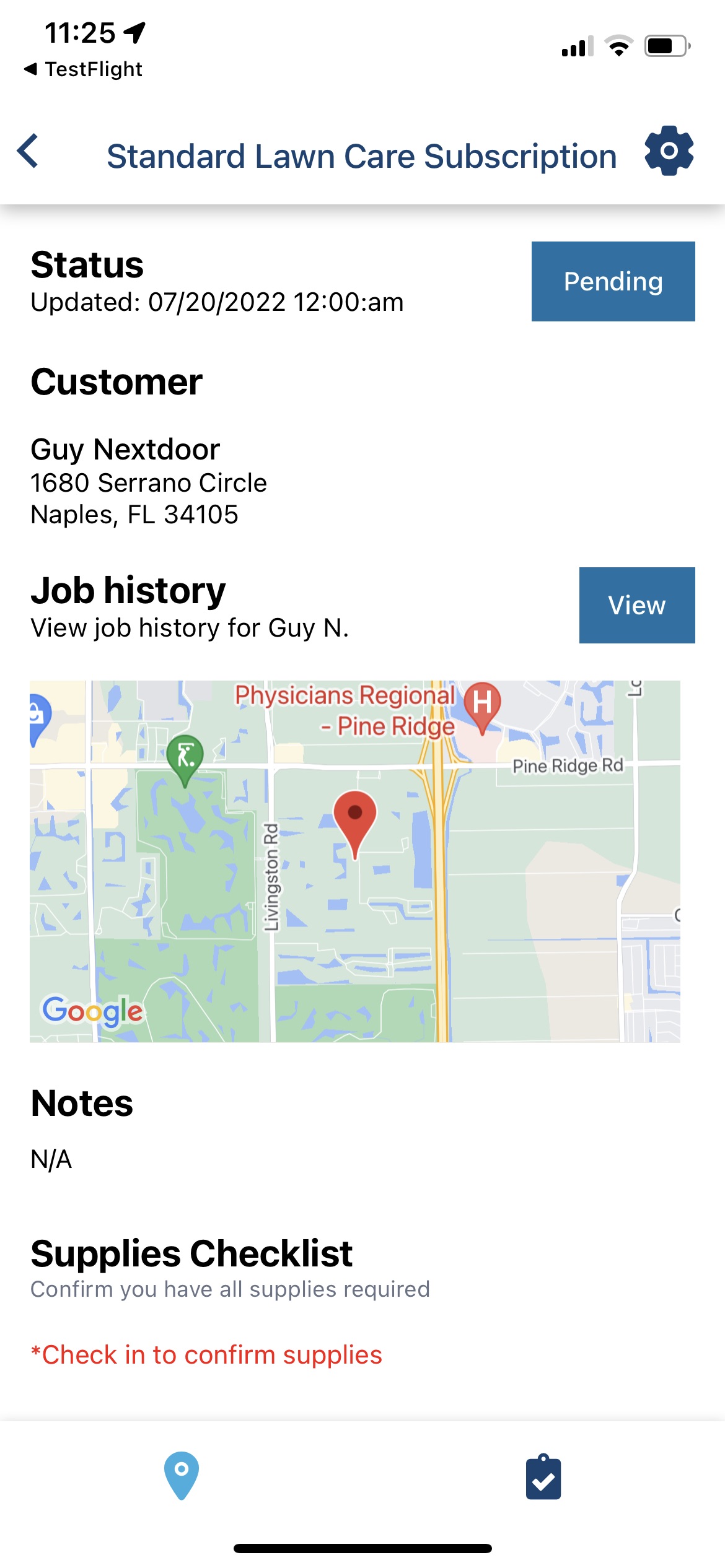Open the map showing the customer location
Viewport: 725px width, 1568px height.
pyautogui.click(x=354, y=861)
